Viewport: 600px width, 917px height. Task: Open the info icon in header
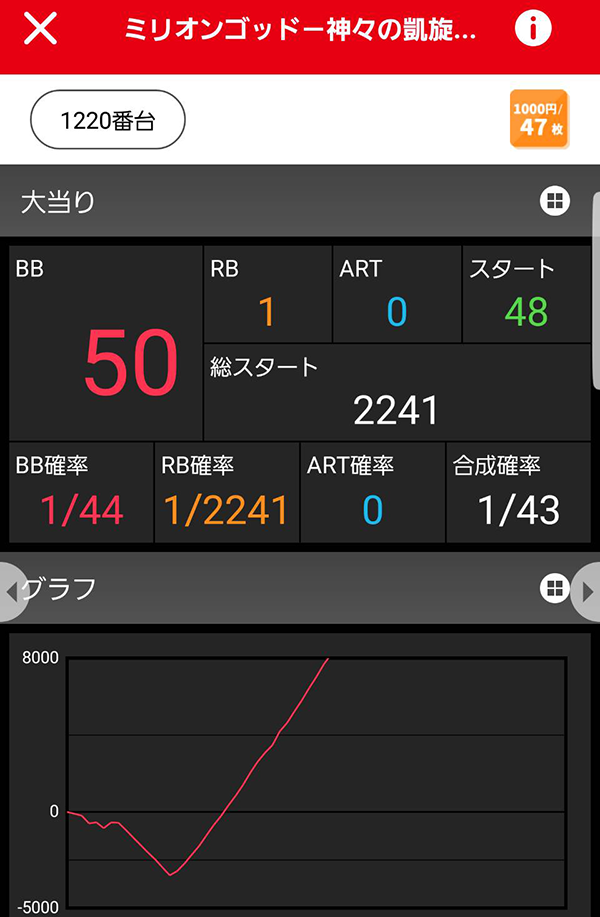tap(533, 30)
